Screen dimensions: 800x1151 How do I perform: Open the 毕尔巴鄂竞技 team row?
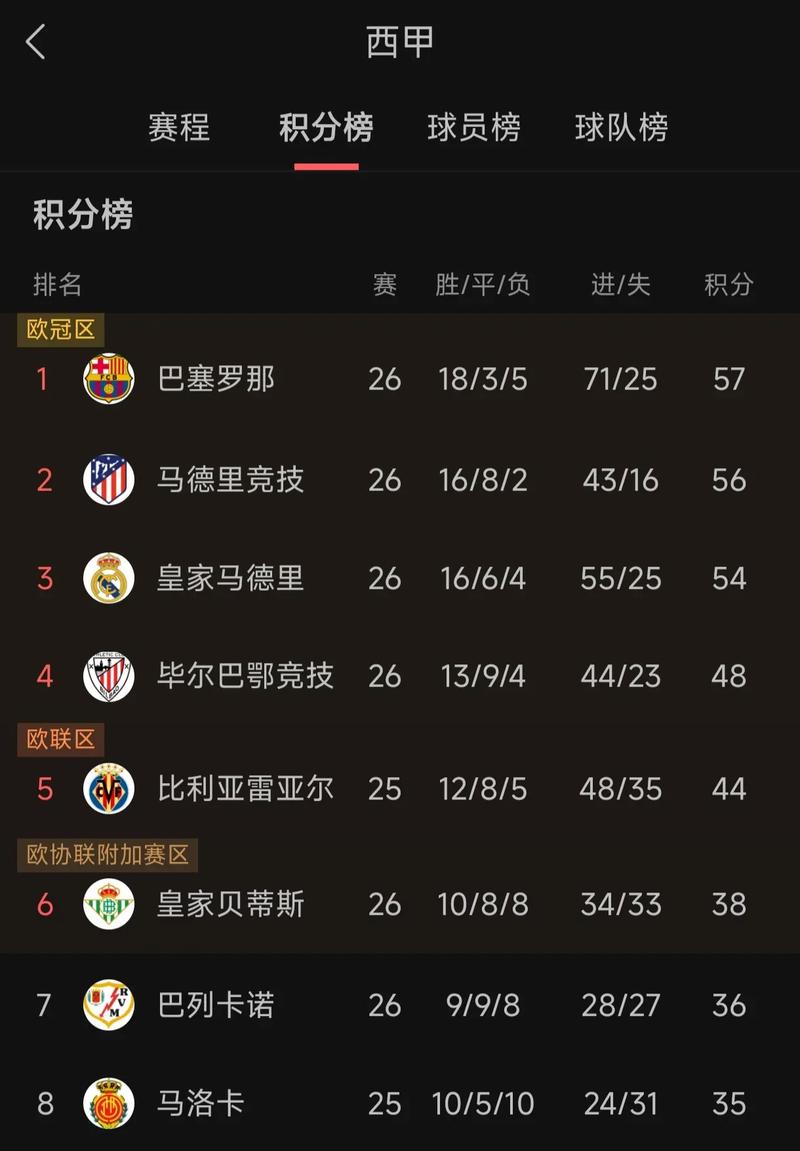click(245, 676)
